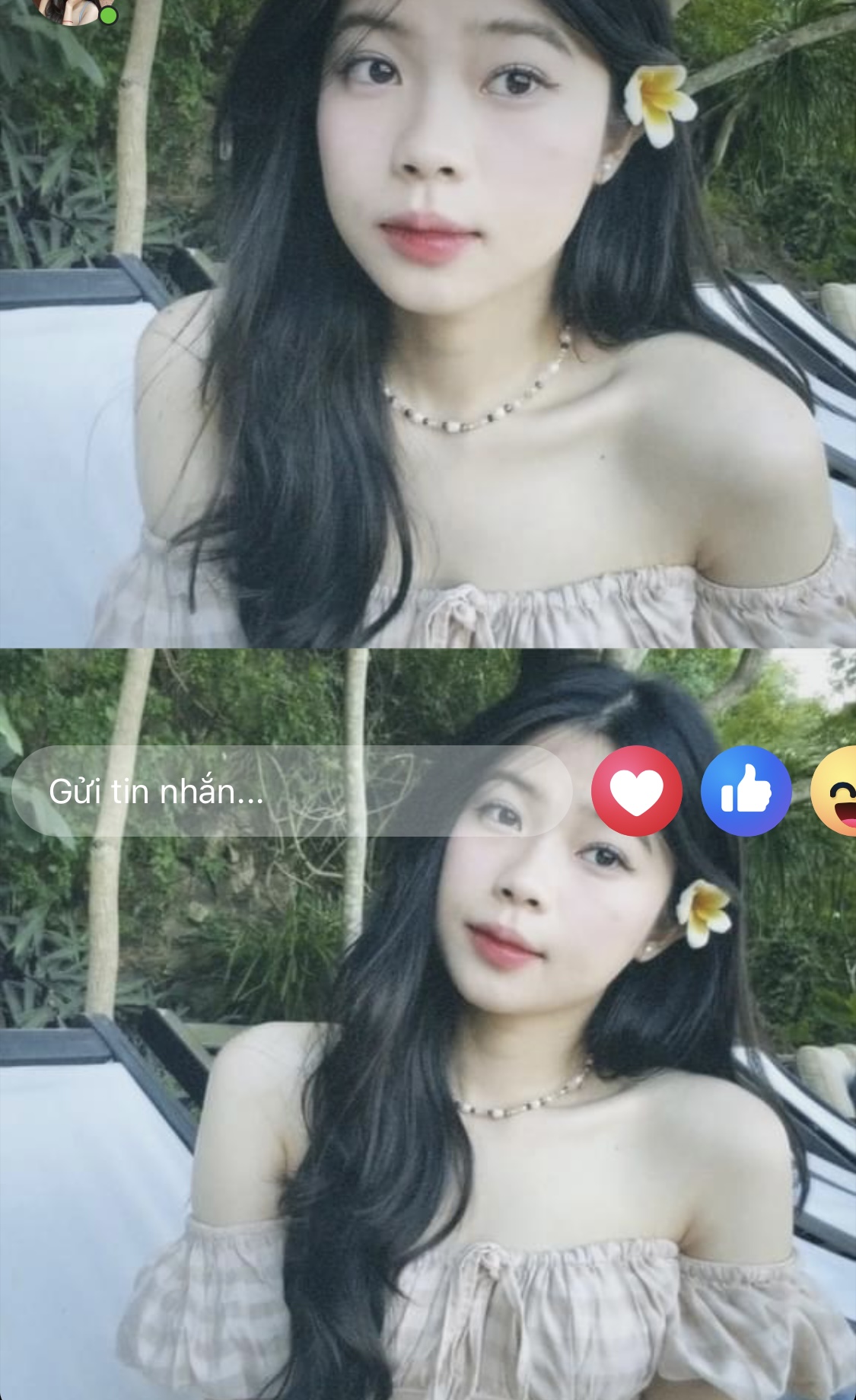React with the laughing emoji

pos(837,792)
